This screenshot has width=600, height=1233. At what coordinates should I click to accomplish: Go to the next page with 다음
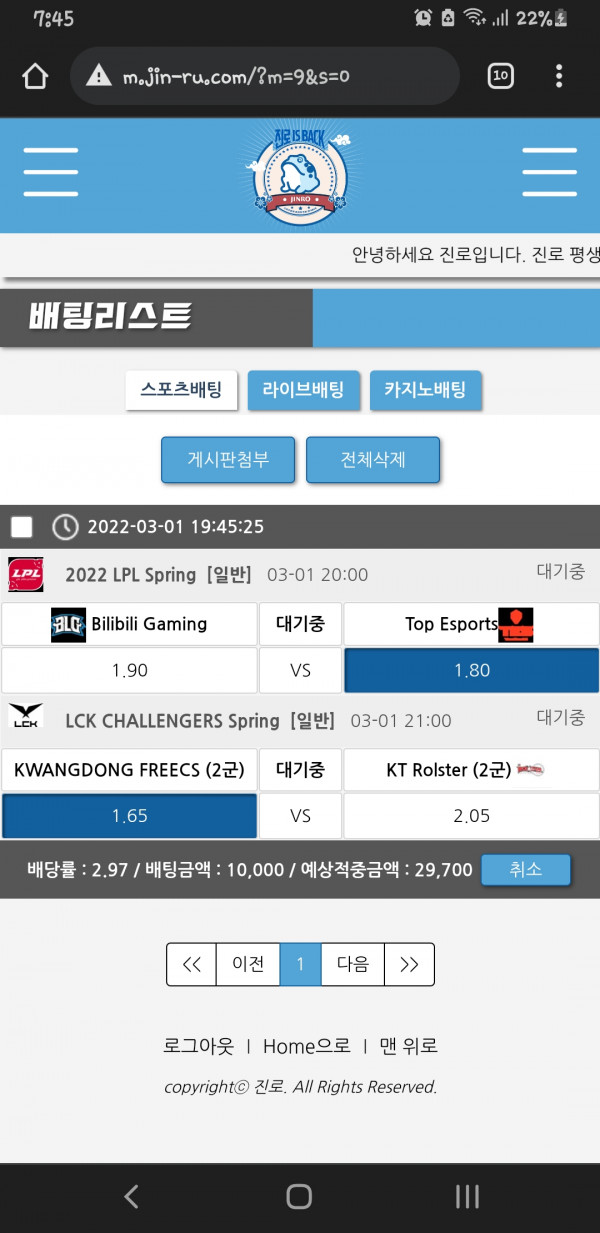[x=352, y=964]
